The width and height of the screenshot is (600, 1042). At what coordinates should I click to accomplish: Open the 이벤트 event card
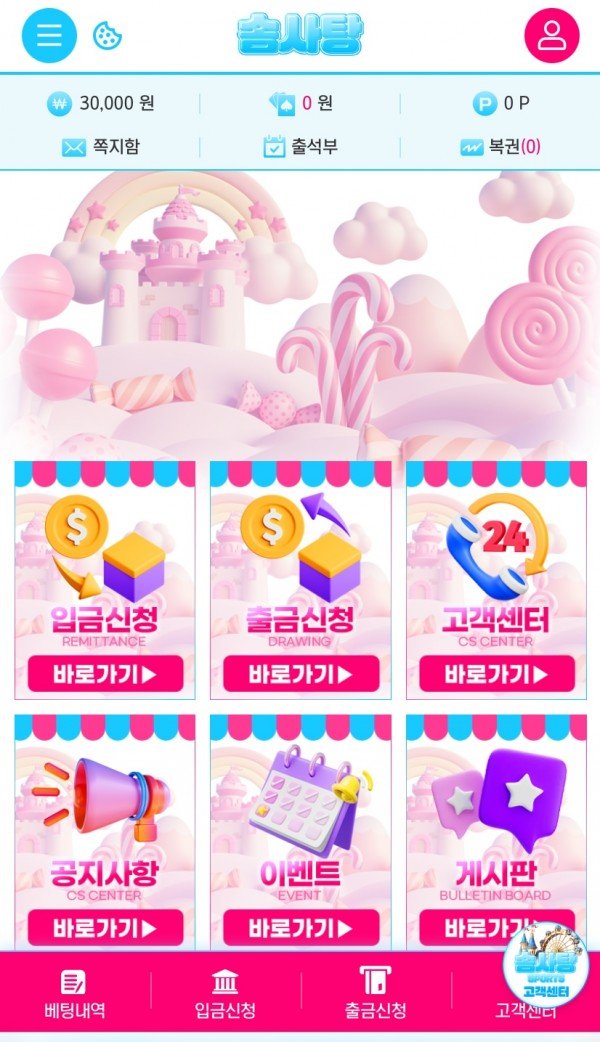click(x=300, y=830)
